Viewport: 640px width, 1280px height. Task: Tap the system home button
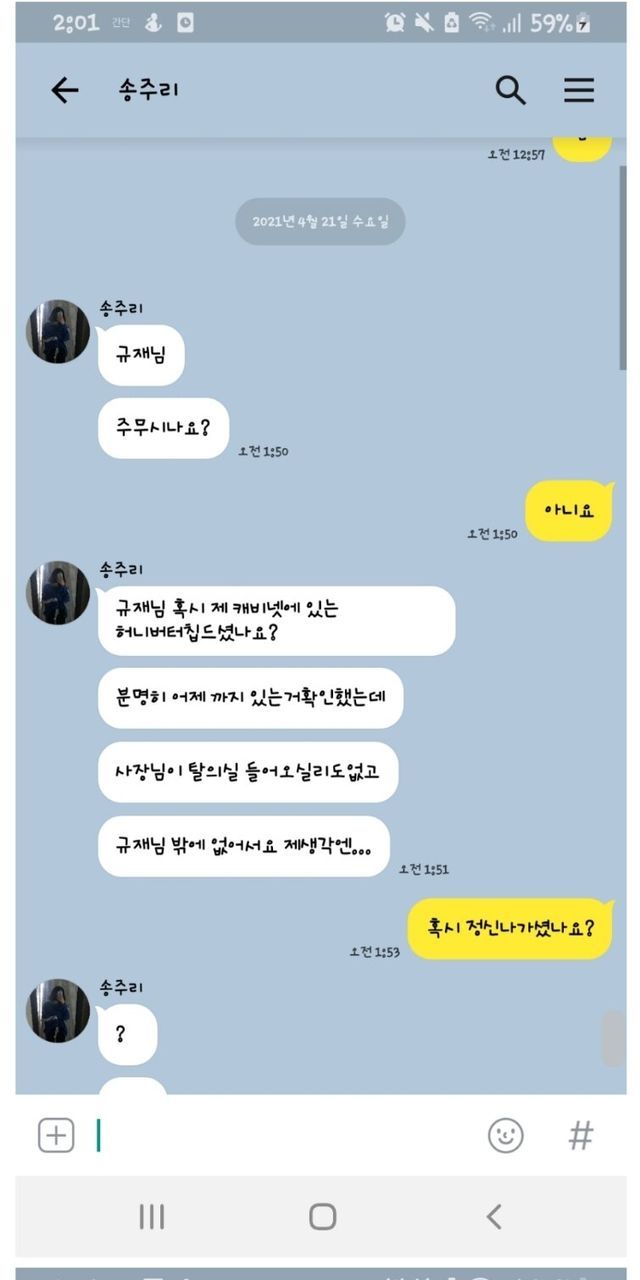click(322, 1216)
